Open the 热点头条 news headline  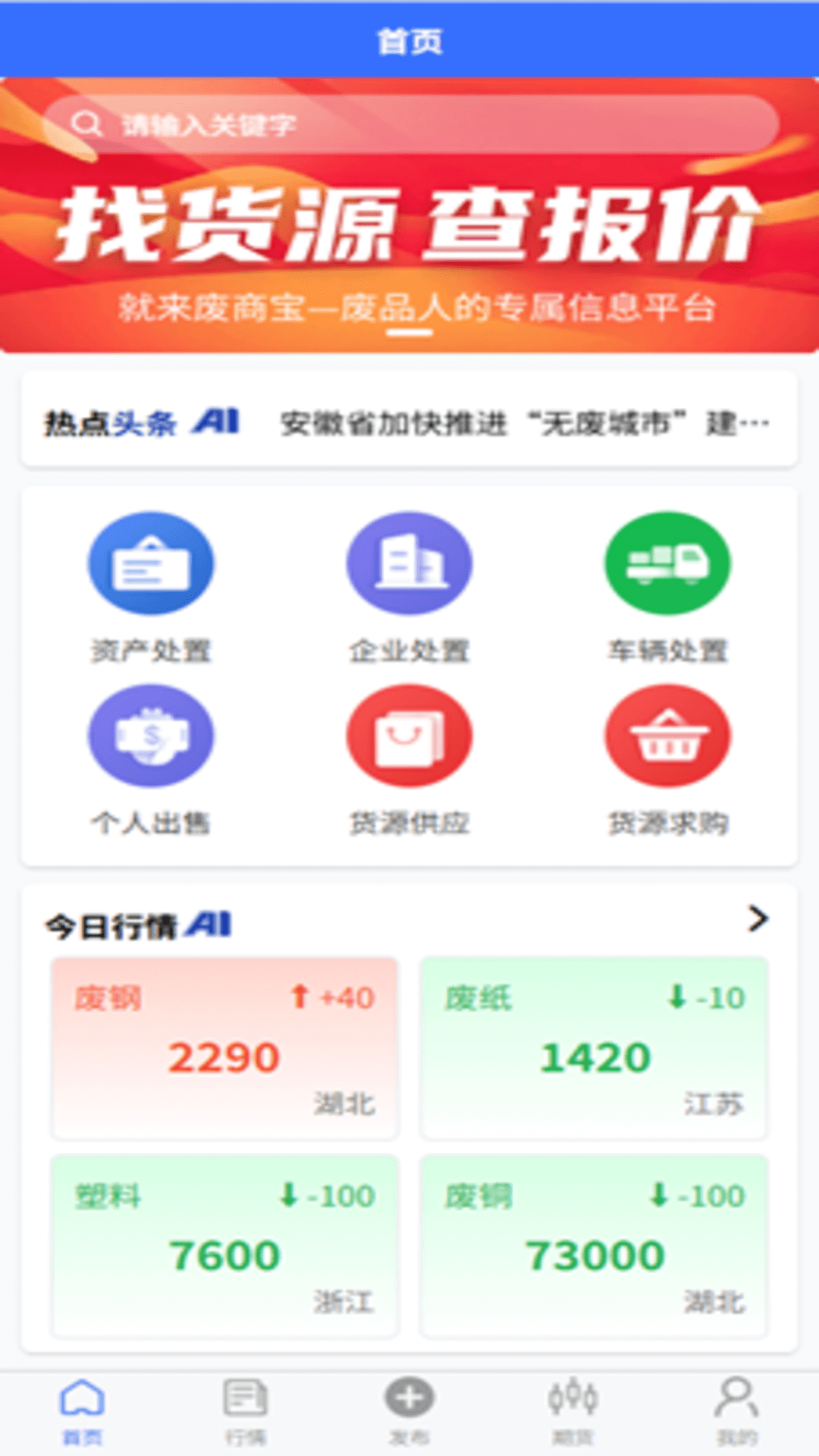pyautogui.click(x=523, y=422)
